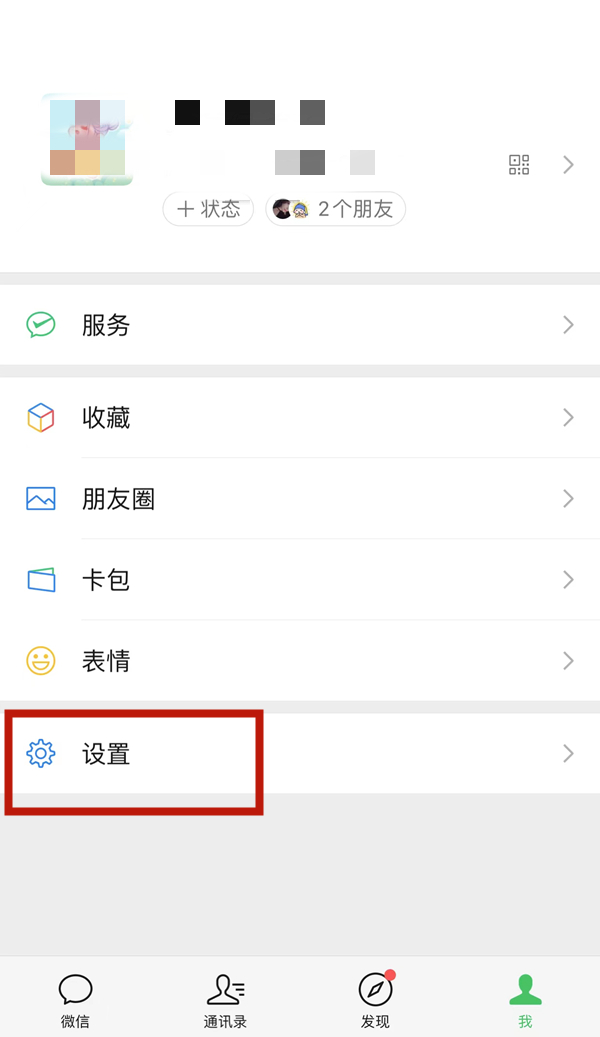
Task: Tap the 状态 add status button
Action: (208, 209)
